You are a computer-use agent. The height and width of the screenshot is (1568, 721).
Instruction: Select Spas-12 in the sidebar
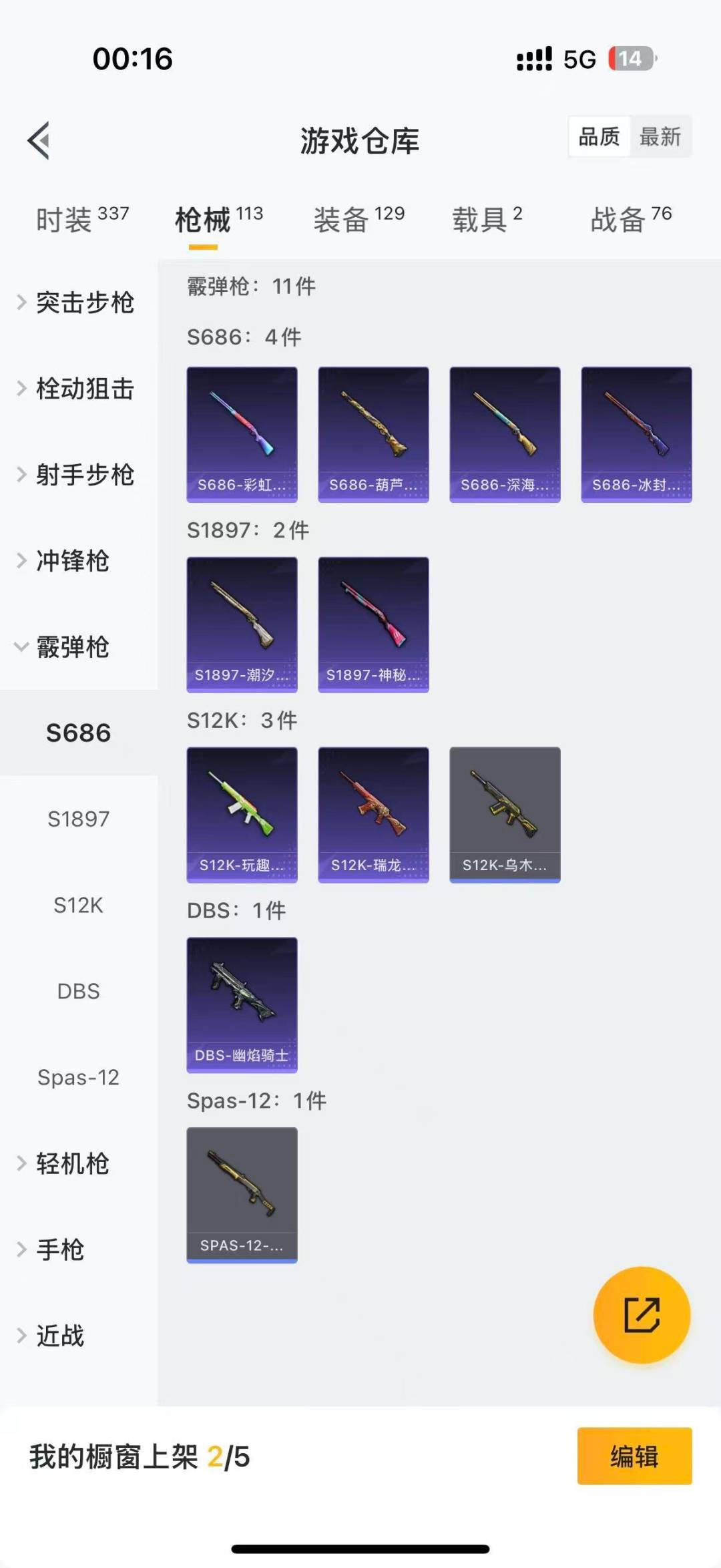[x=78, y=1077]
